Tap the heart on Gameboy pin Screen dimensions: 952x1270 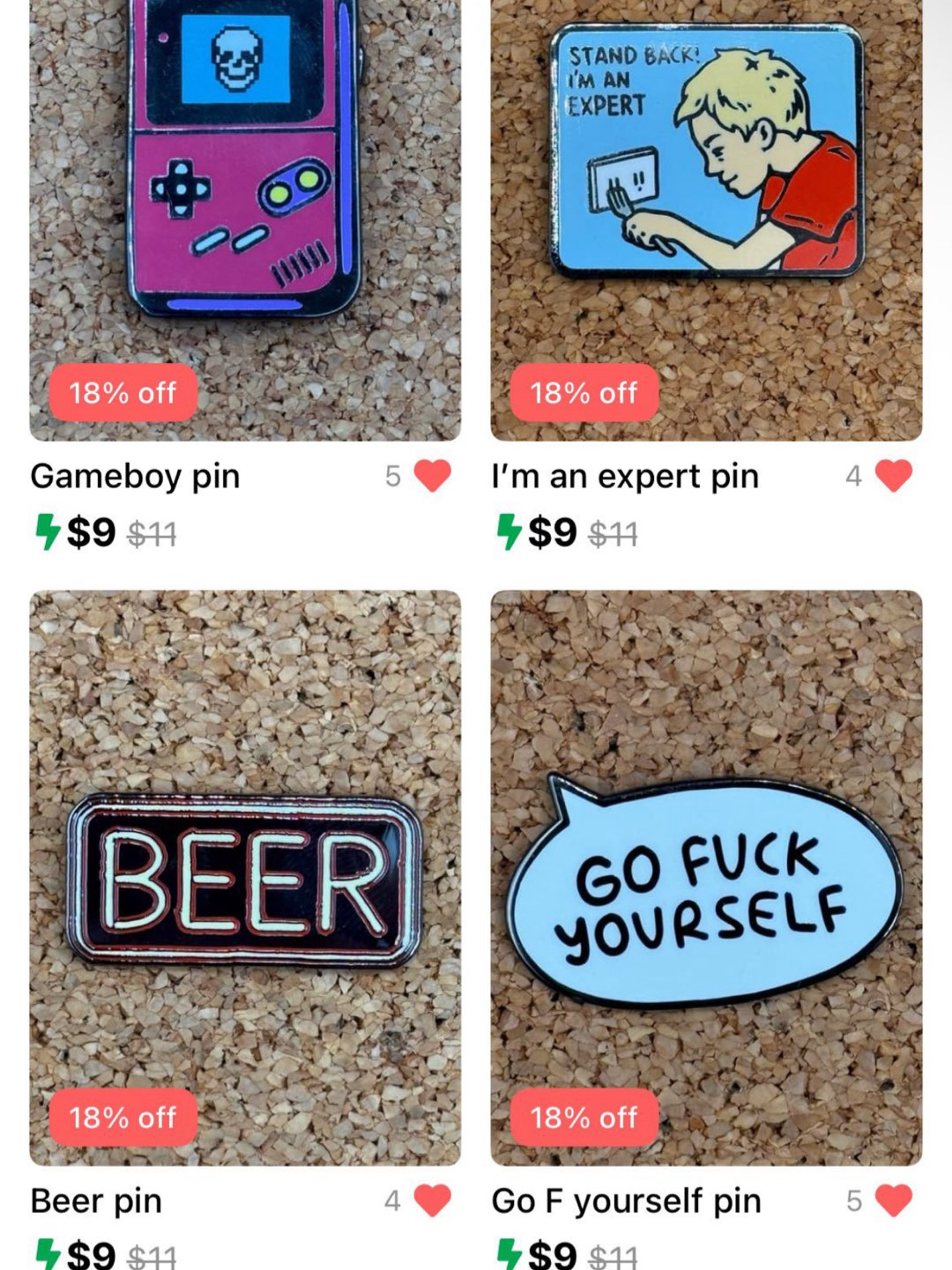pos(432,476)
